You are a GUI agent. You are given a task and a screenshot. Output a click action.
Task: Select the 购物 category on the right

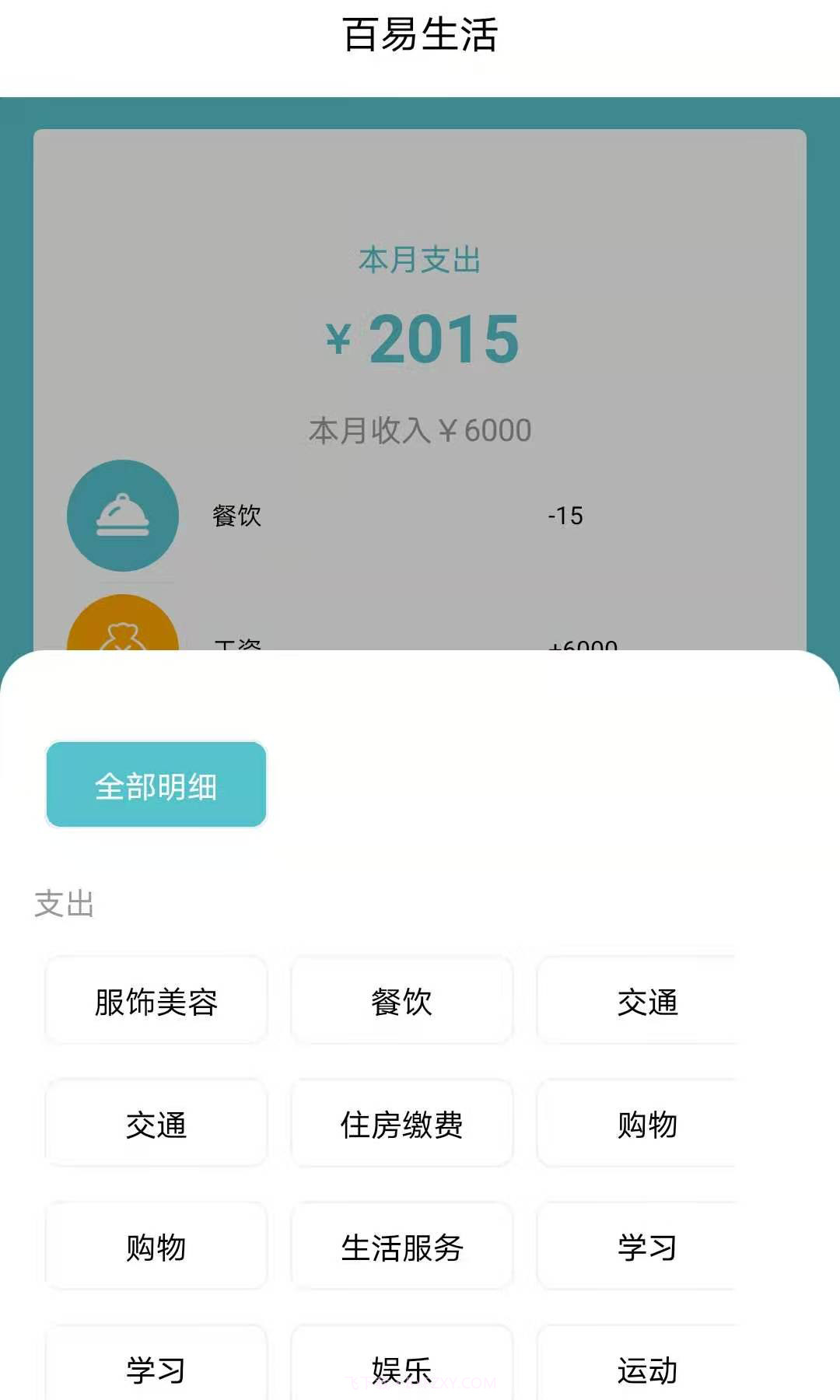646,1125
